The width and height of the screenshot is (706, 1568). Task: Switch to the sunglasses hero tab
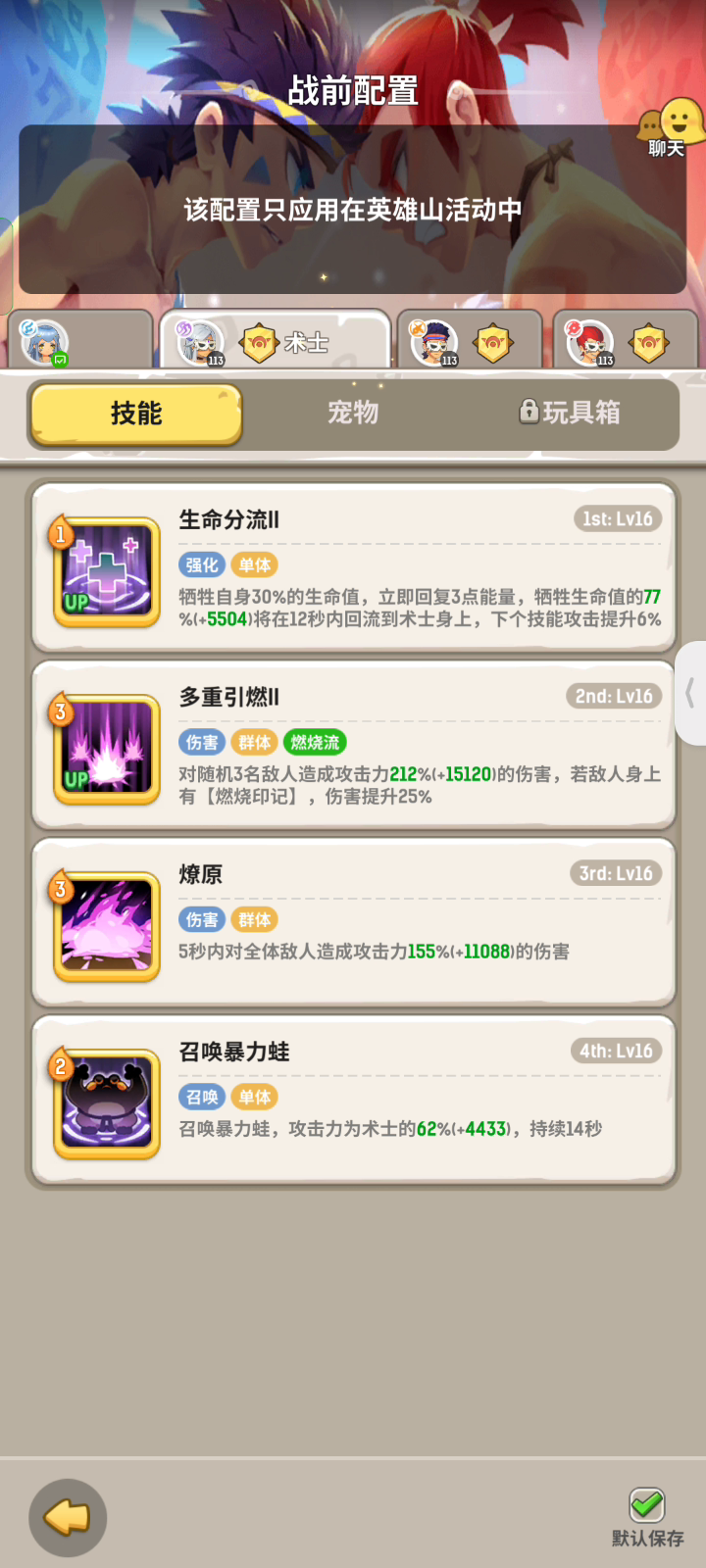point(469,341)
